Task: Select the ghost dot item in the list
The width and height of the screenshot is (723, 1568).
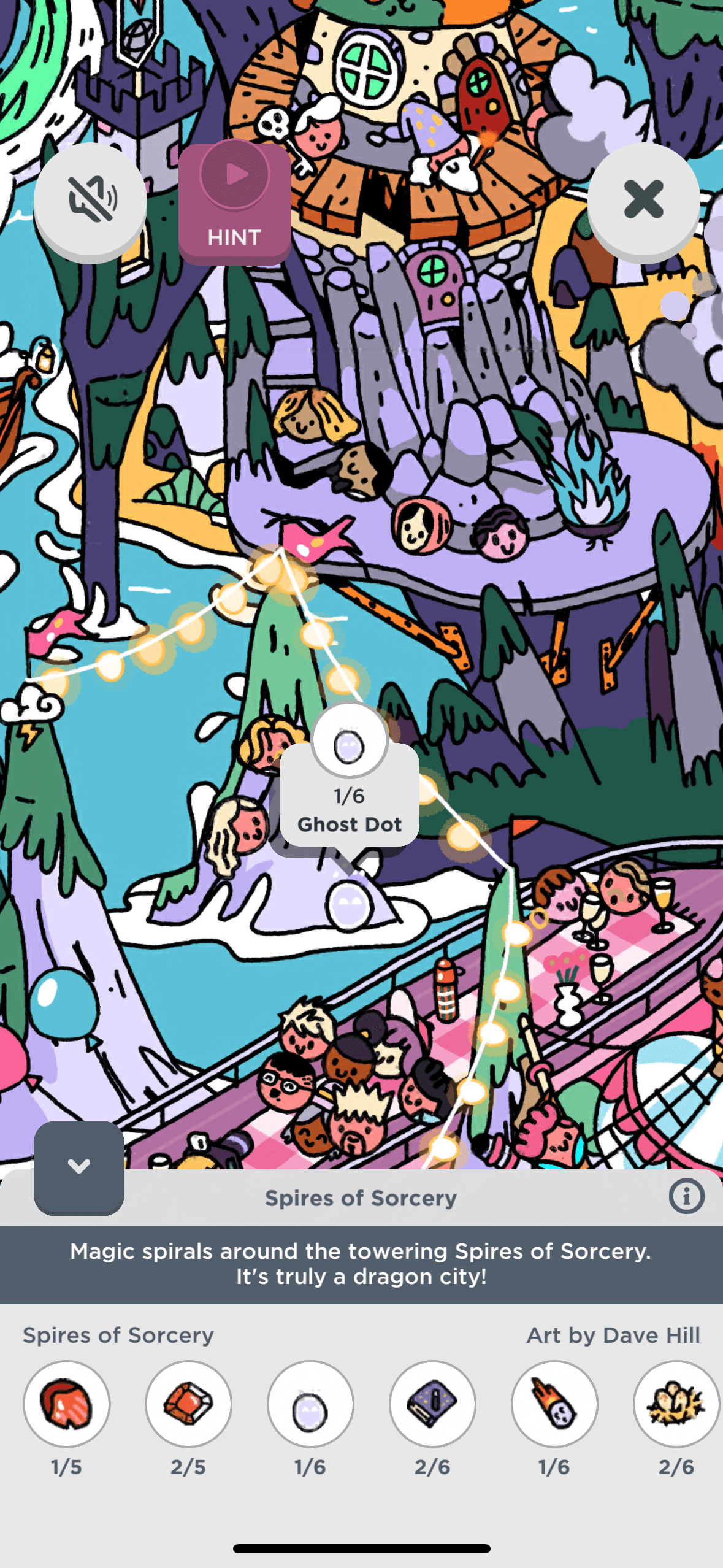Action: [x=310, y=1404]
